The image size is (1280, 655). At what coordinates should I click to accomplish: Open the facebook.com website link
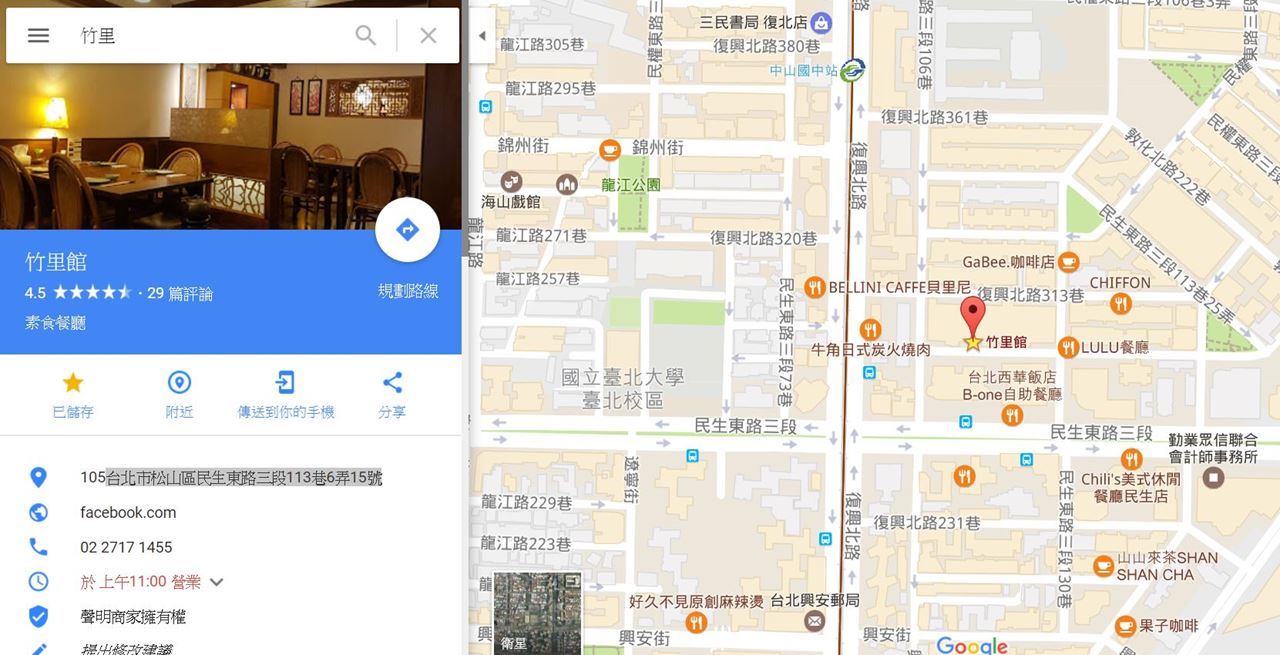[x=128, y=512]
